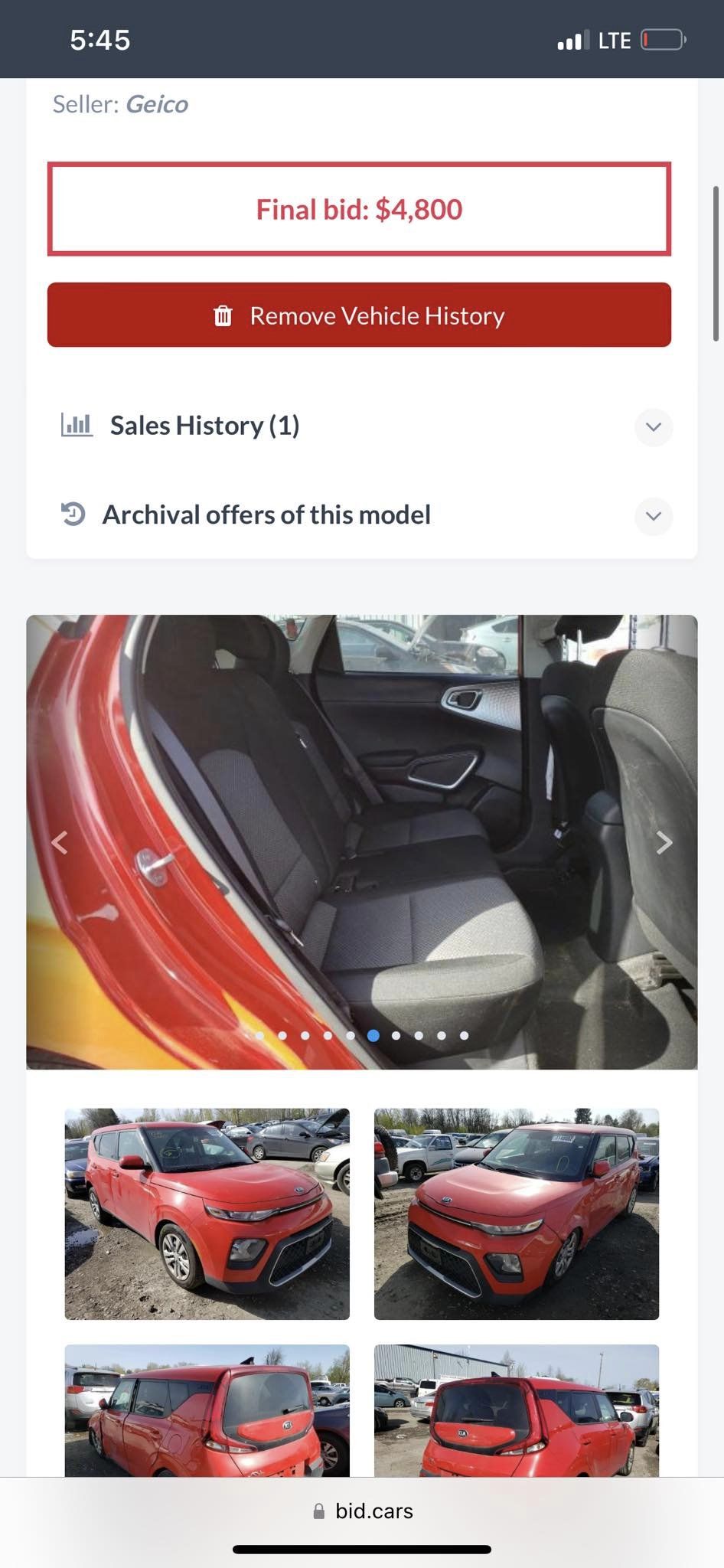Expand Sales History section

pyautogui.click(x=653, y=426)
